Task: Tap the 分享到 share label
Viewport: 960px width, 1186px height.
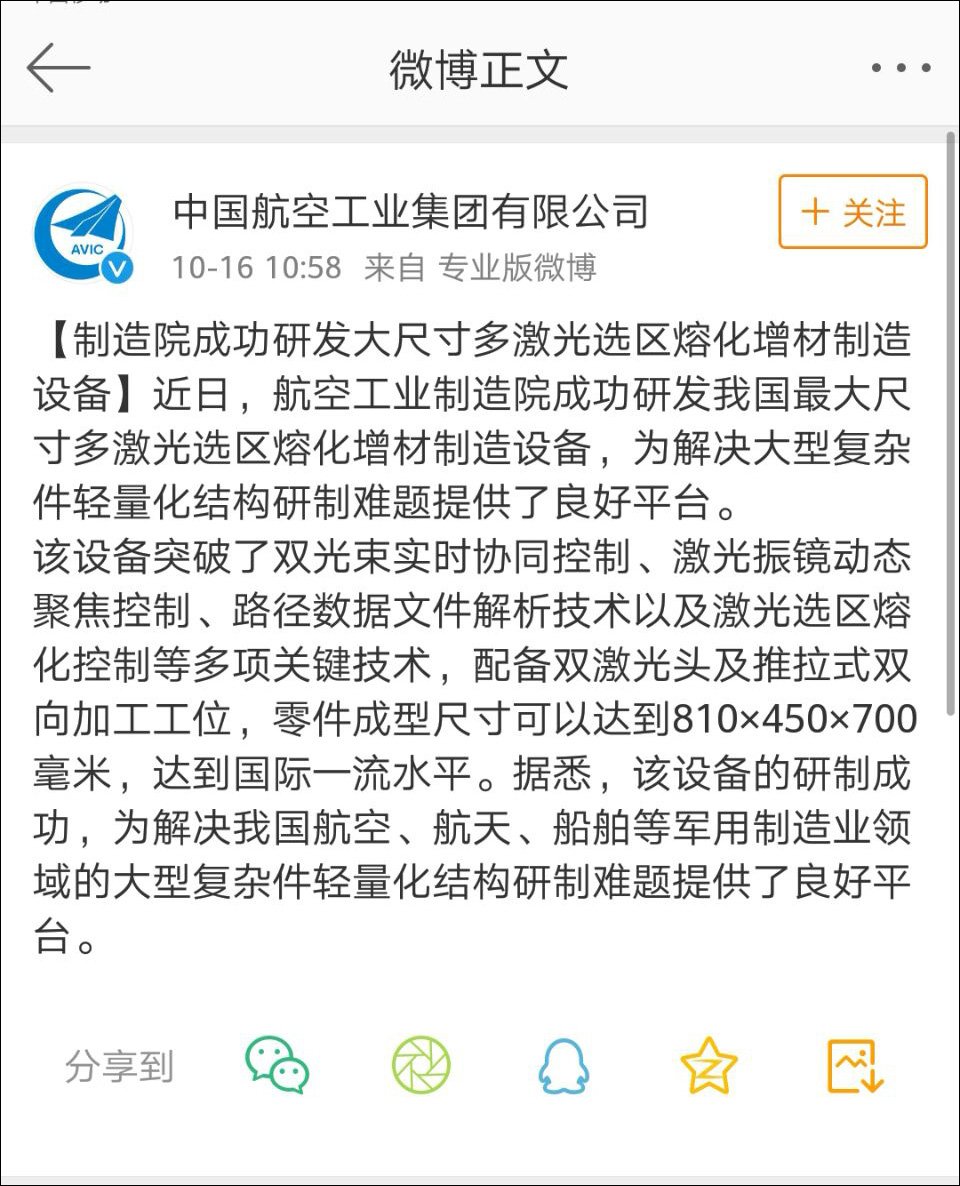Action: tap(120, 1066)
